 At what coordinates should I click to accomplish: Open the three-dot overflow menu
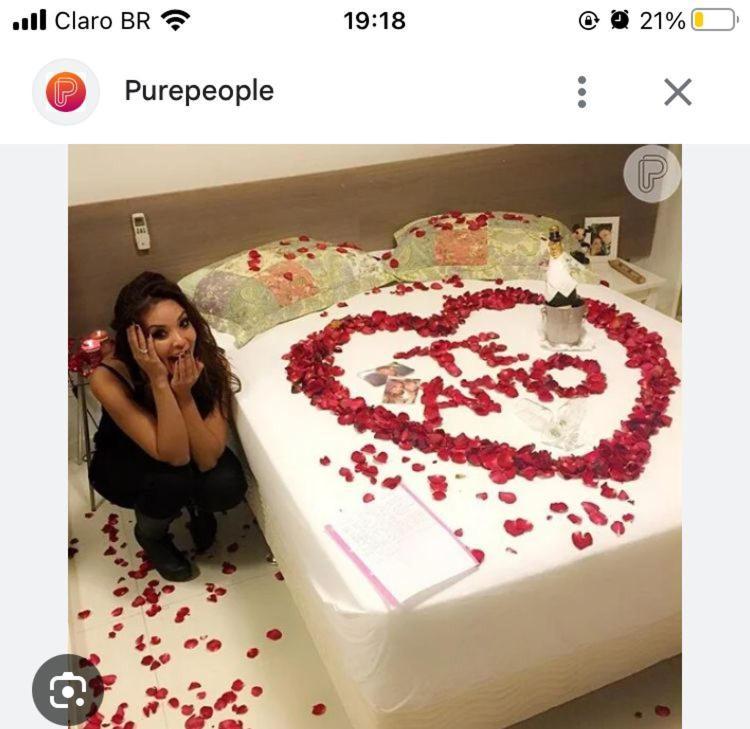click(582, 92)
